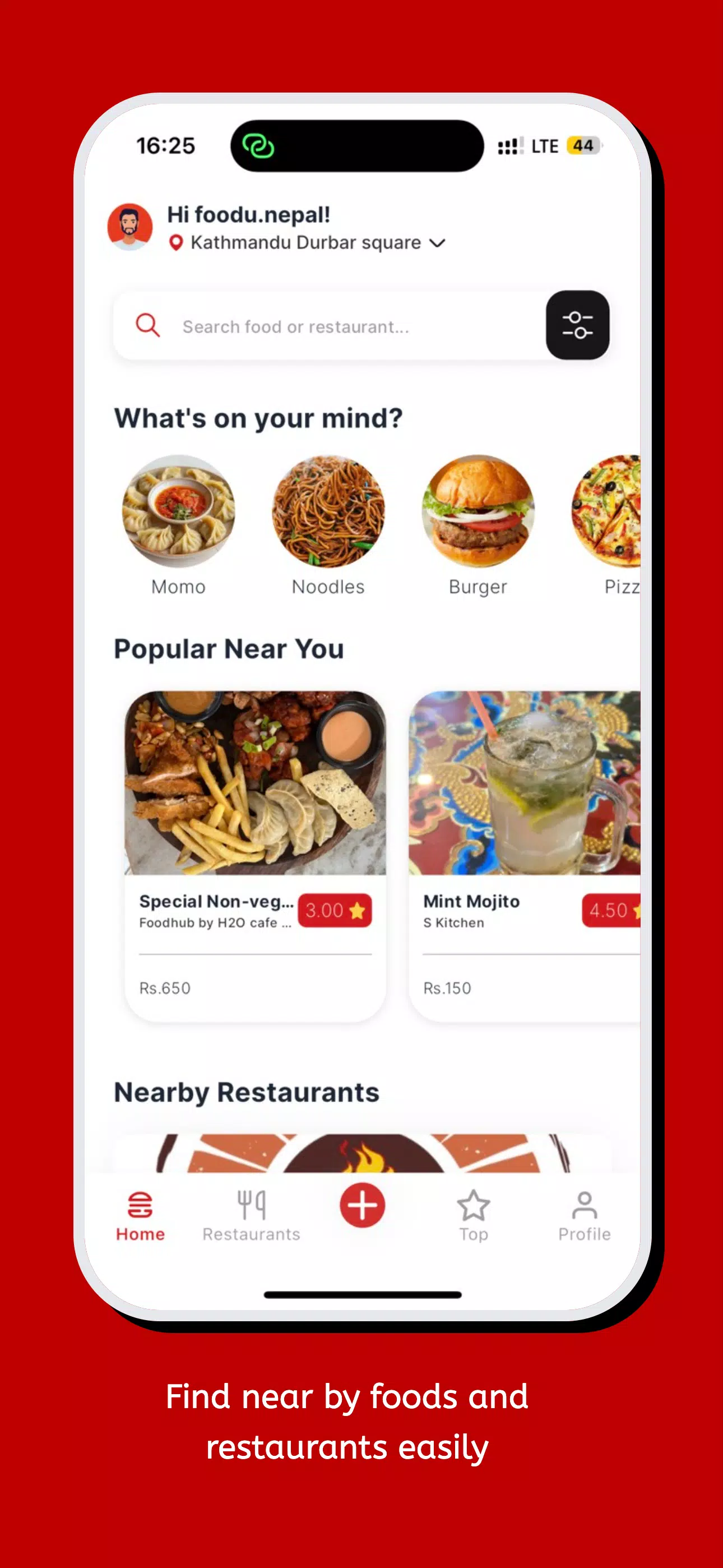The width and height of the screenshot is (723, 1568).
Task: Click the chevron next to the location name
Action: pyautogui.click(x=437, y=242)
